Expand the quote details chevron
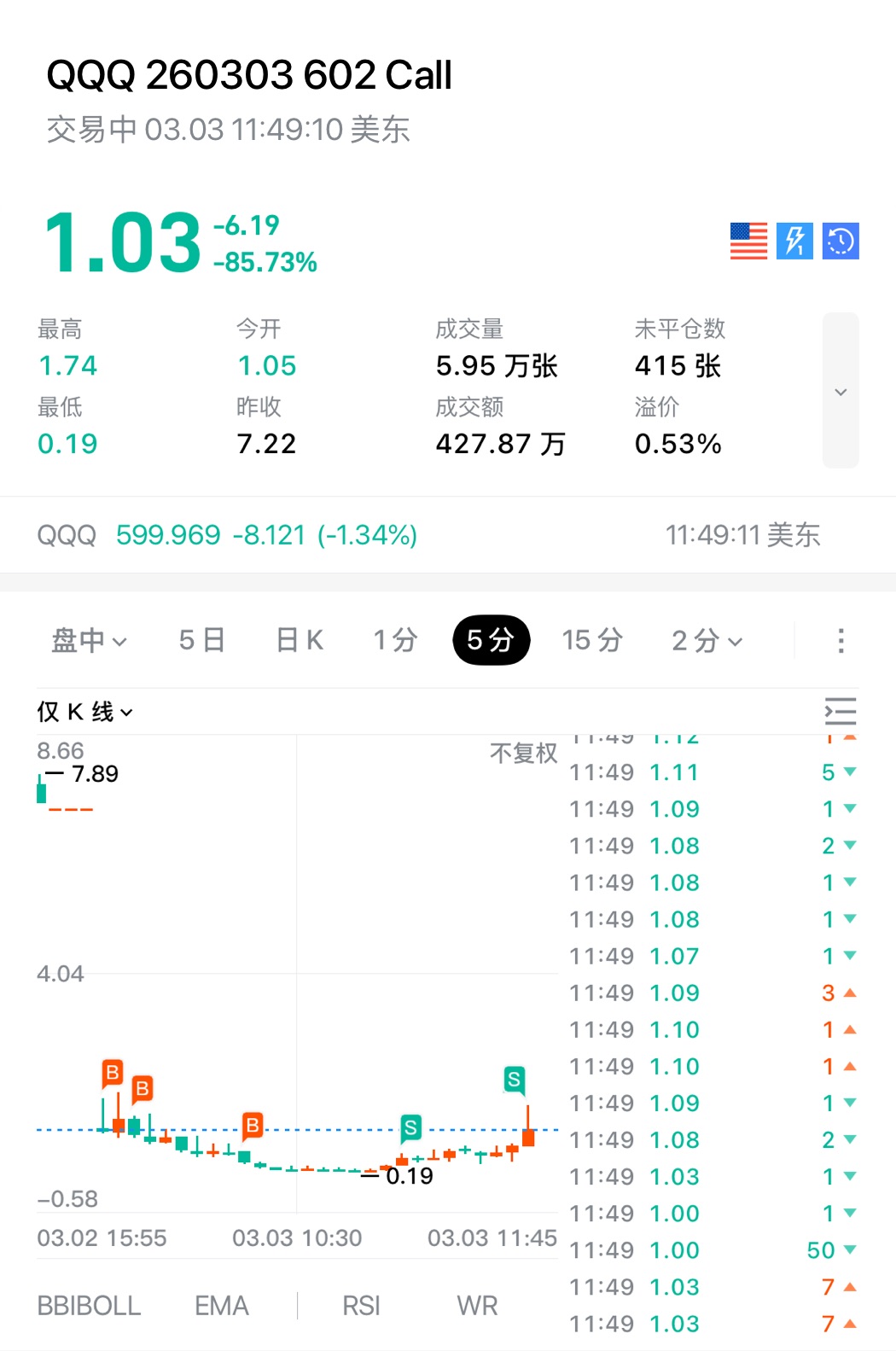 click(x=841, y=392)
